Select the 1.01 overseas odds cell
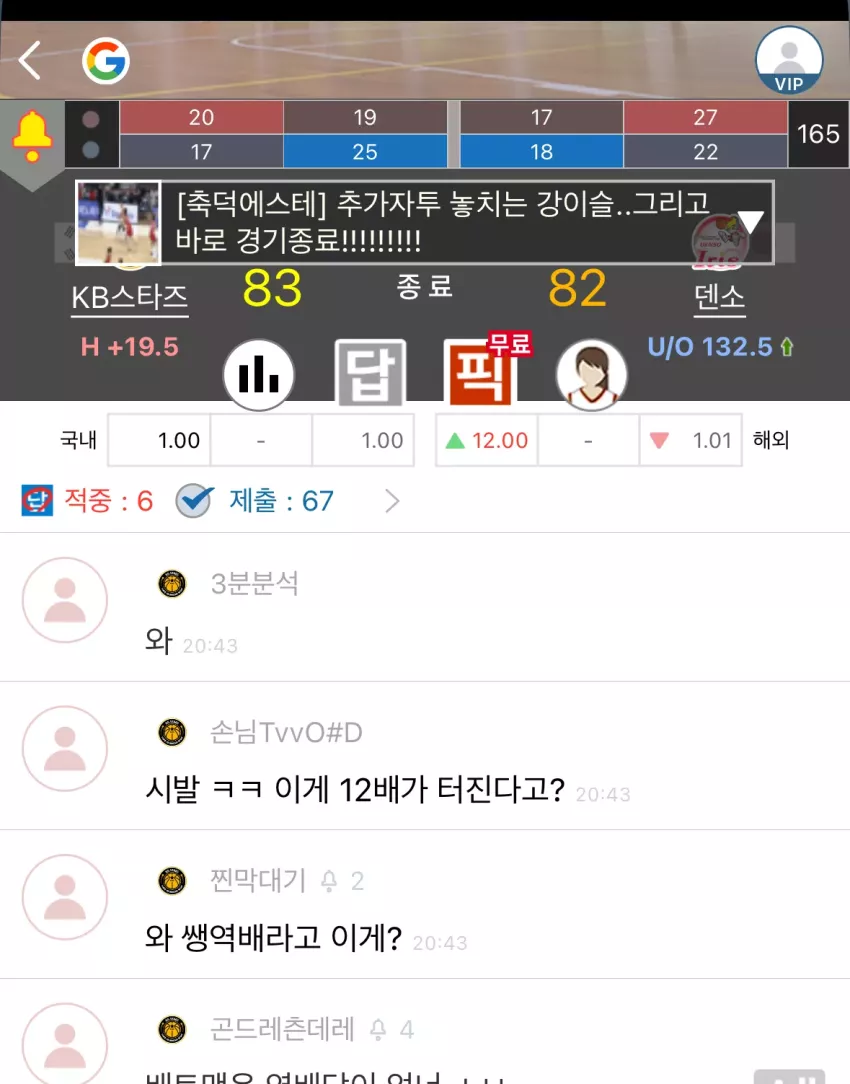 coord(690,440)
